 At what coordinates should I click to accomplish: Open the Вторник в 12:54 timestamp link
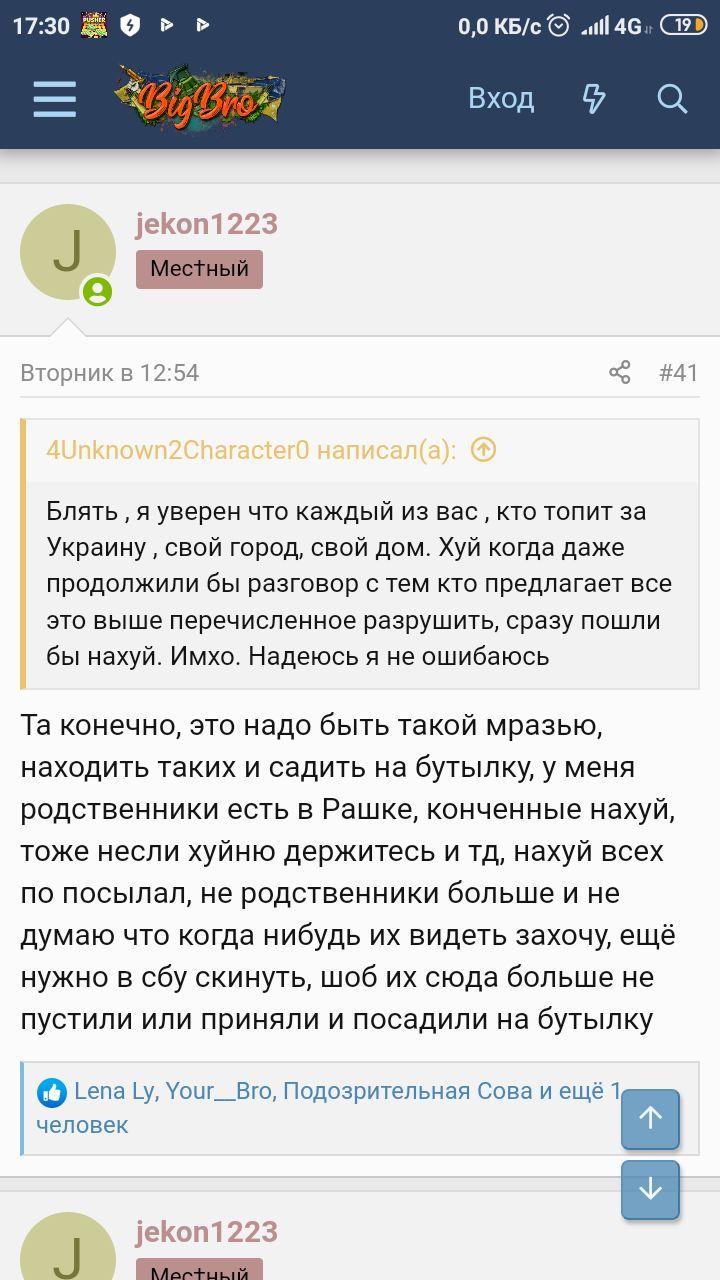tap(109, 373)
